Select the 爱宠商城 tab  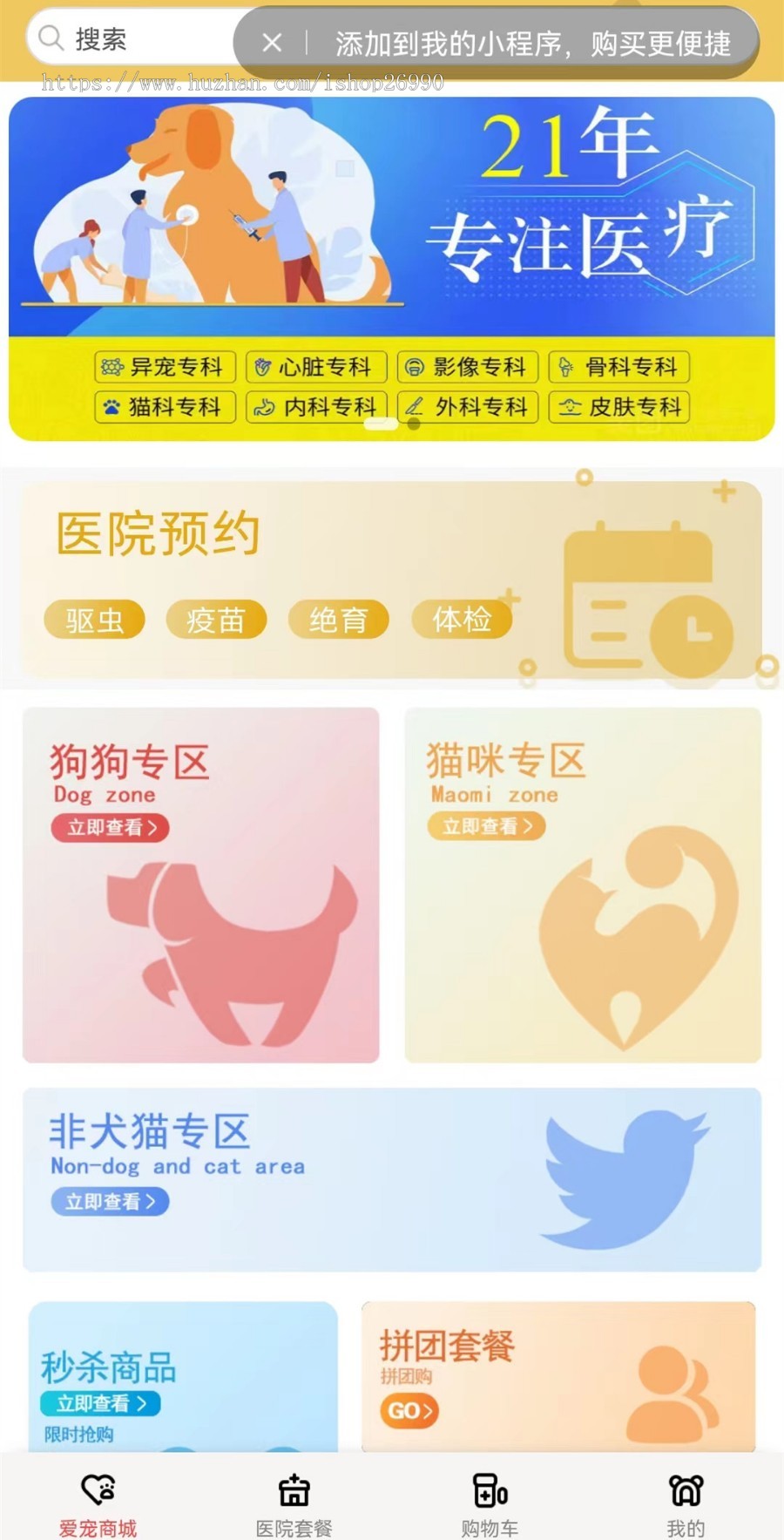pos(98,1504)
